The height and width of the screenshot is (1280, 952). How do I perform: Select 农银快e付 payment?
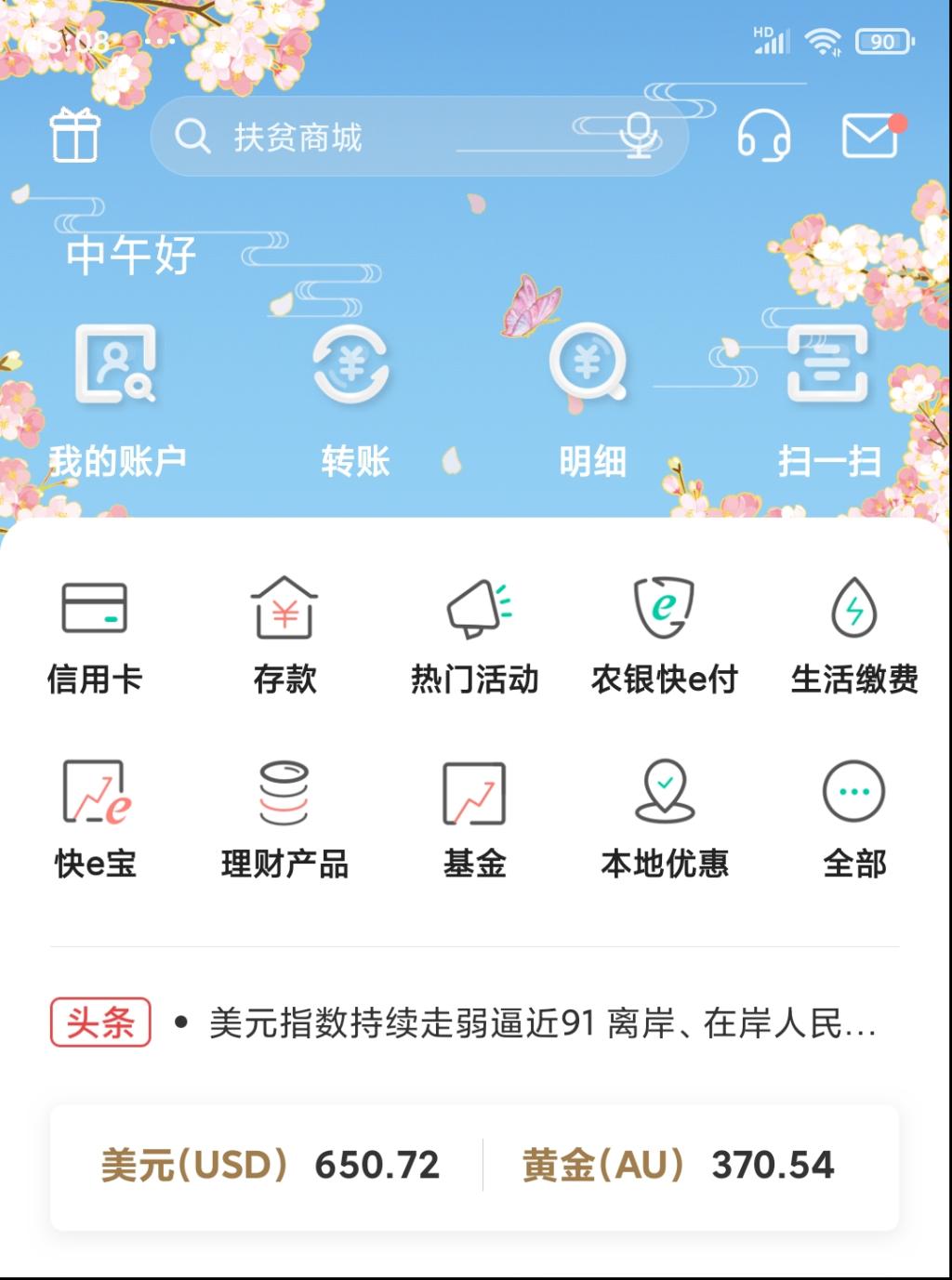pos(665,635)
